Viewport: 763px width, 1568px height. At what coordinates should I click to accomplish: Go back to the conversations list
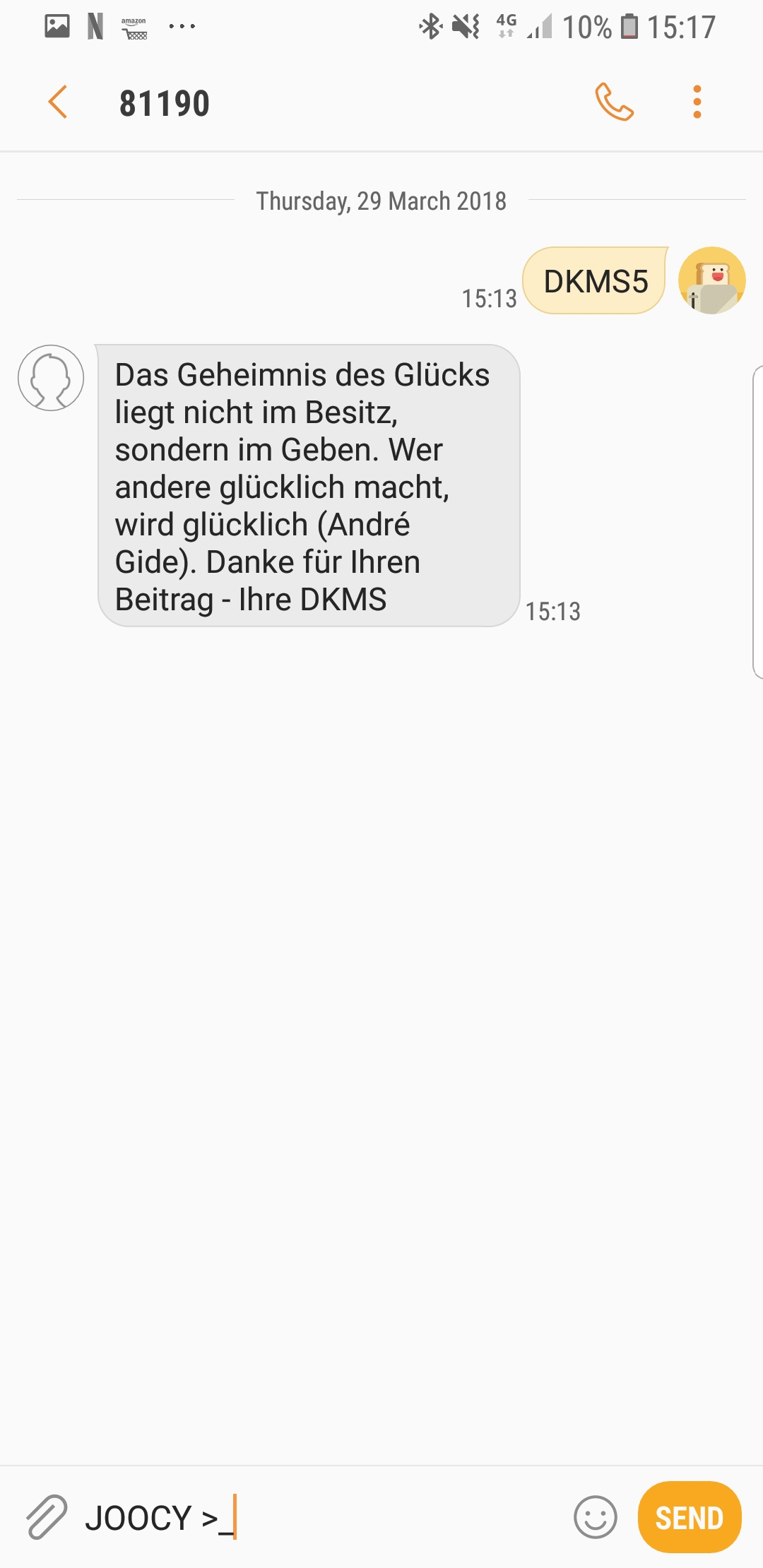pos(58,102)
